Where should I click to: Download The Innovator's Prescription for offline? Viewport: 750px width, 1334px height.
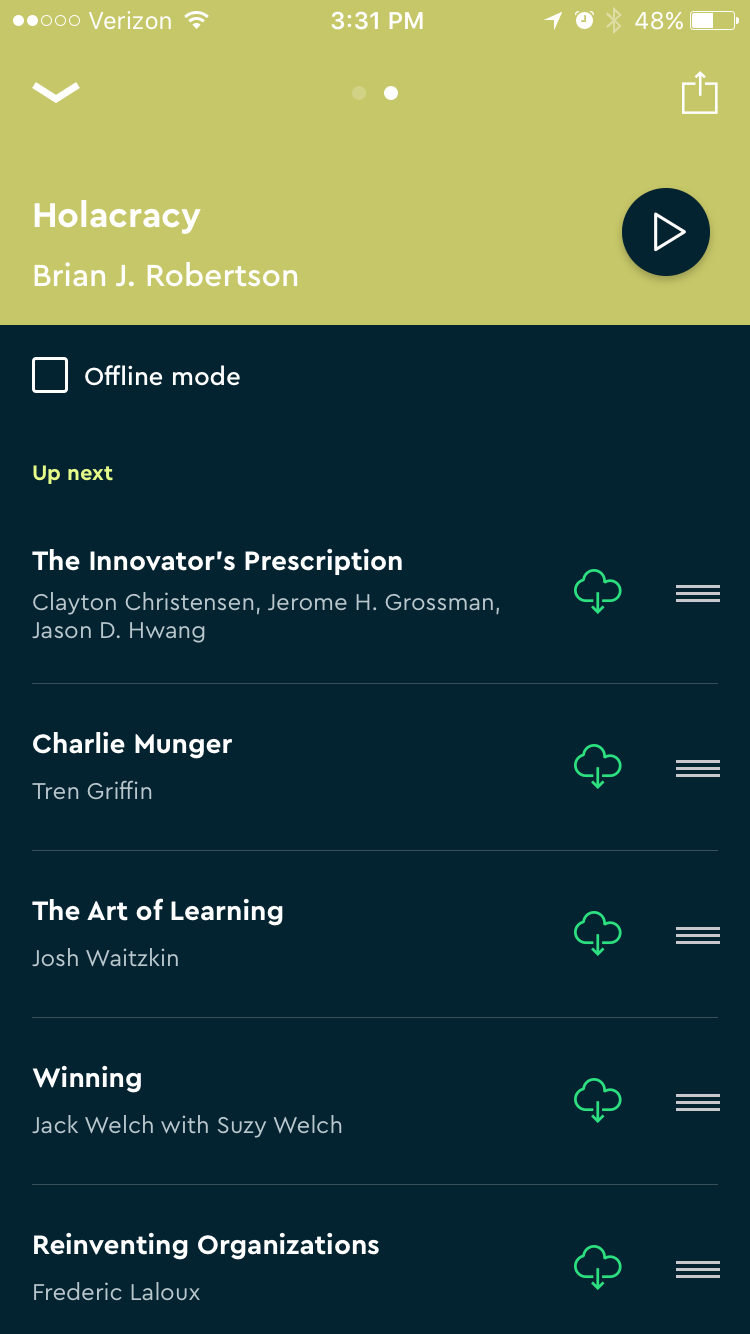point(597,591)
